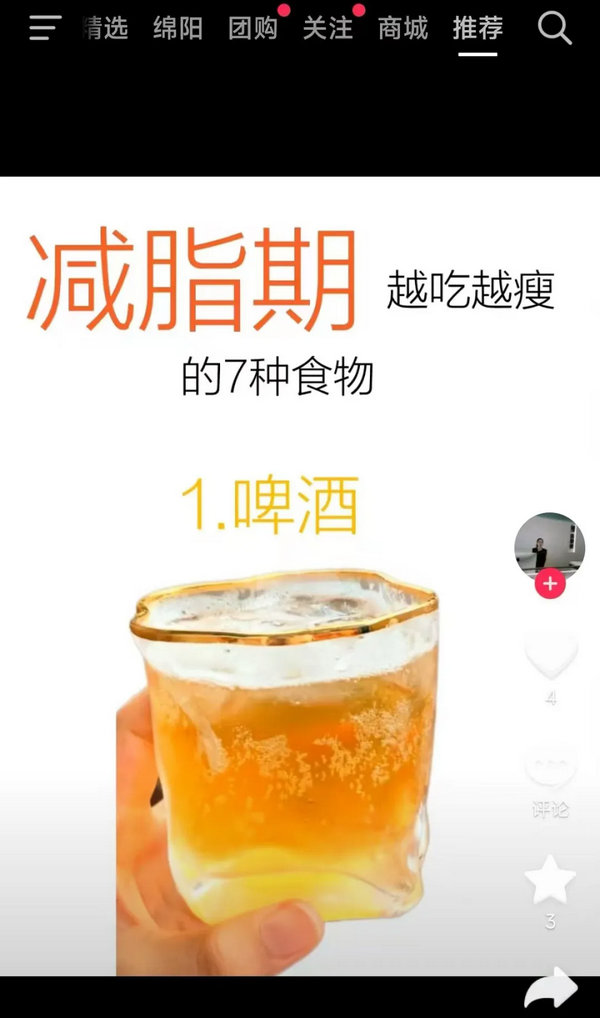Open the hamburger menu
The width and height of the screenshot is (600, 1018).
[x=45, y=28]
